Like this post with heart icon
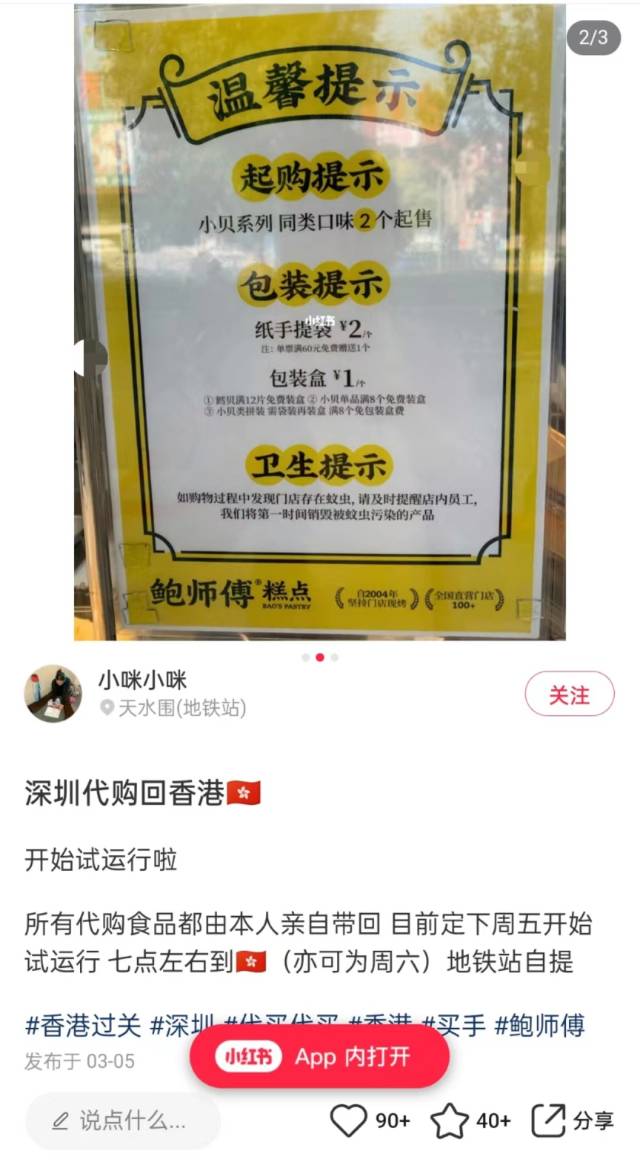This screenshot has height=1163, width=640. (x=349, y=1121)
